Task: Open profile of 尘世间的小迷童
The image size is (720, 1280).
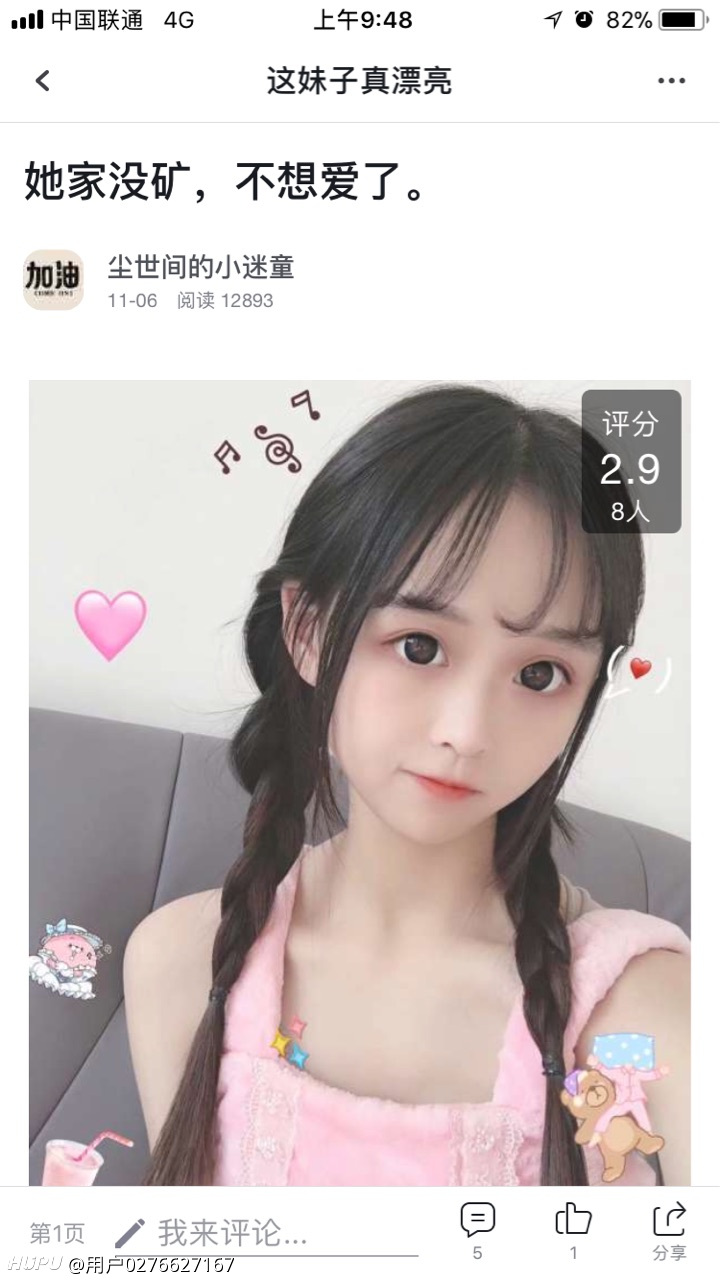Action: [x=200, y=266]
